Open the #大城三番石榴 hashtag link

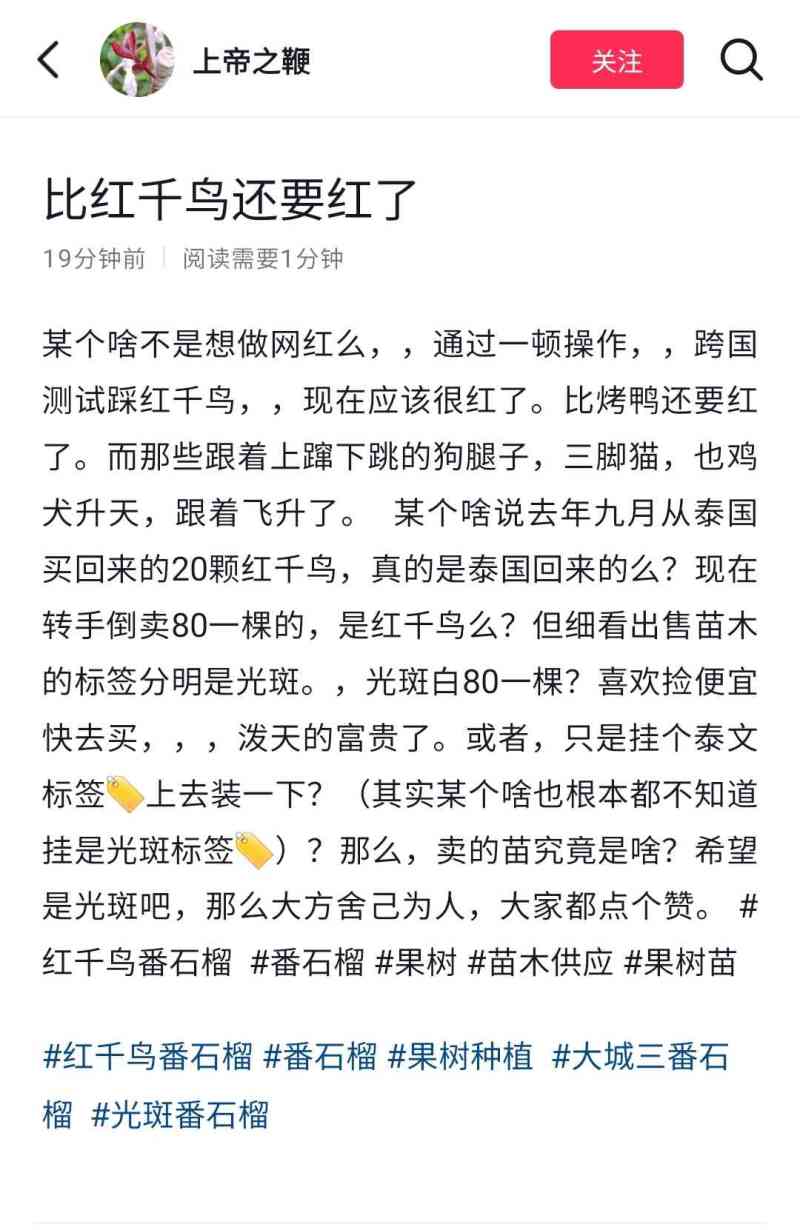640,1056
